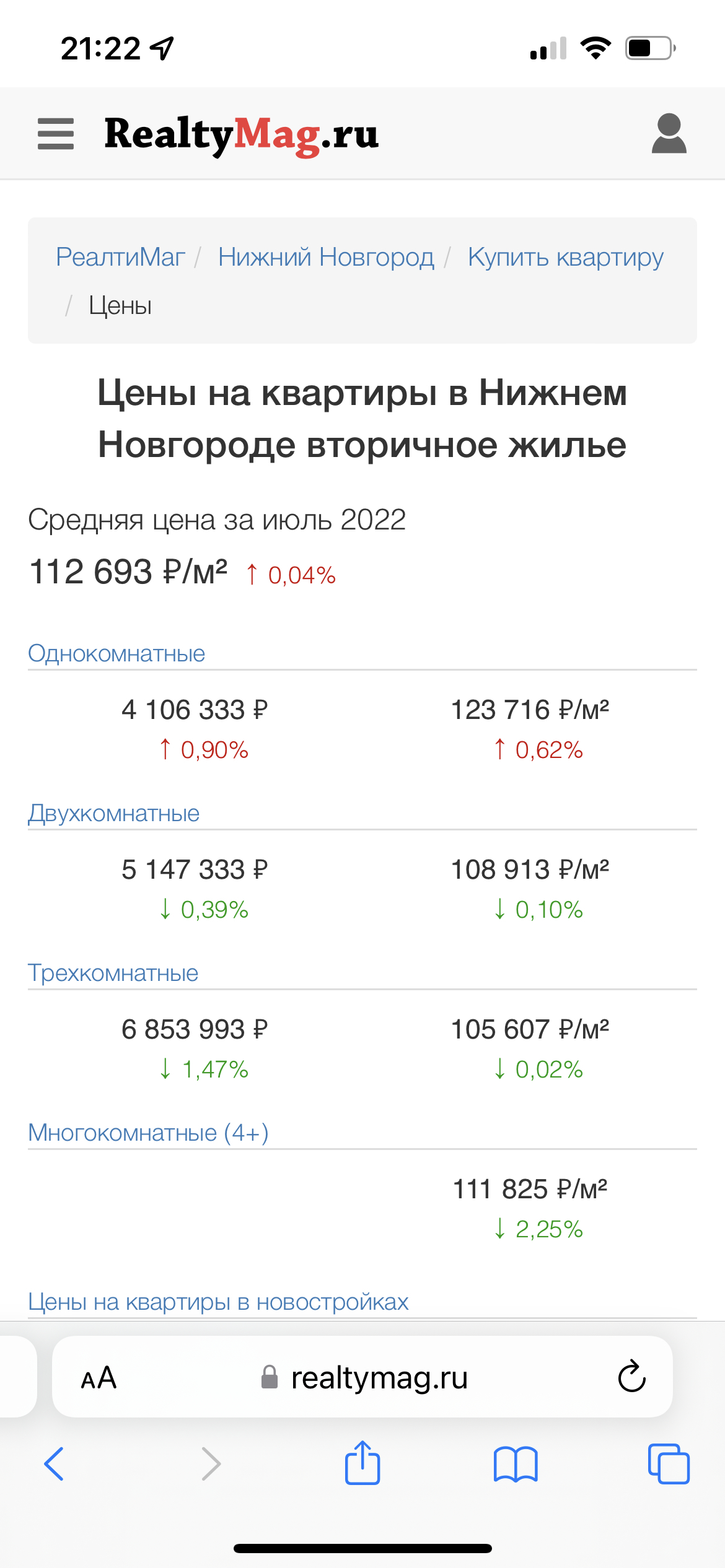725x1568 pixels.
Task: Open the hamburger menu
Action: click(56, 134)
